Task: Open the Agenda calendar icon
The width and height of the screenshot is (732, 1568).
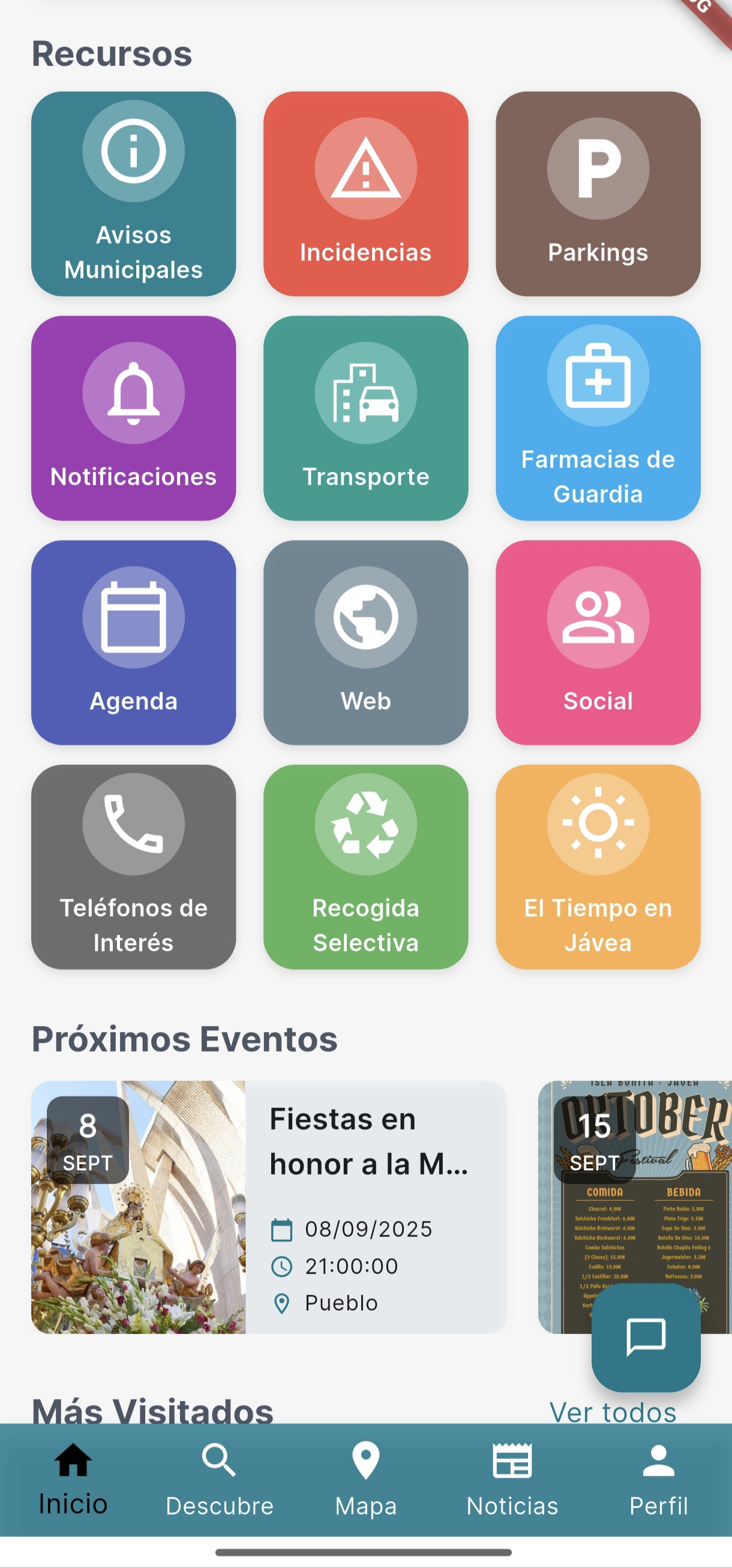Action: [133, 617]
